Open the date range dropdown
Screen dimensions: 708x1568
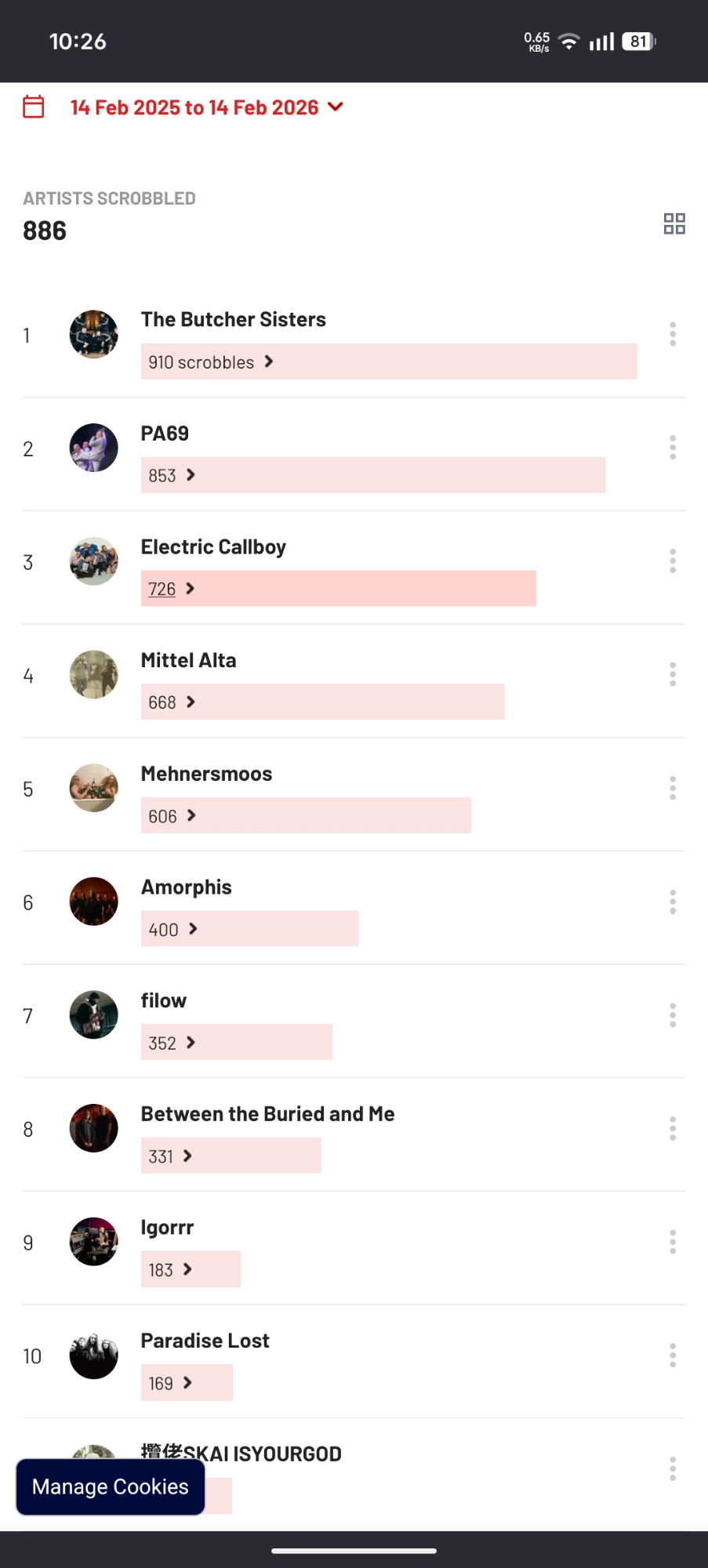click(206, 107)
